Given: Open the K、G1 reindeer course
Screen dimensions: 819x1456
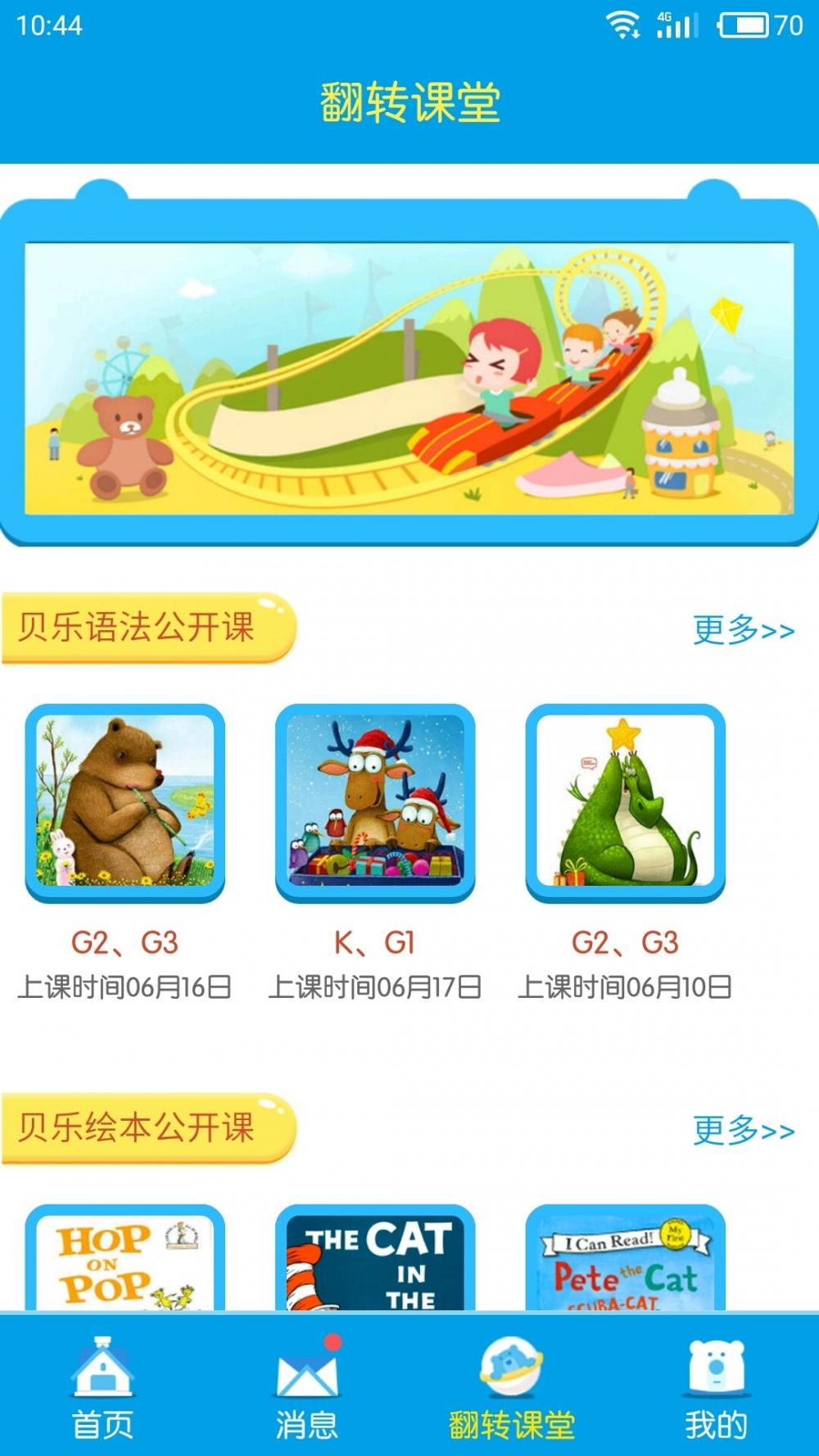Looking at the screenshot, I should pyautogui.click(x=375, y=804).
